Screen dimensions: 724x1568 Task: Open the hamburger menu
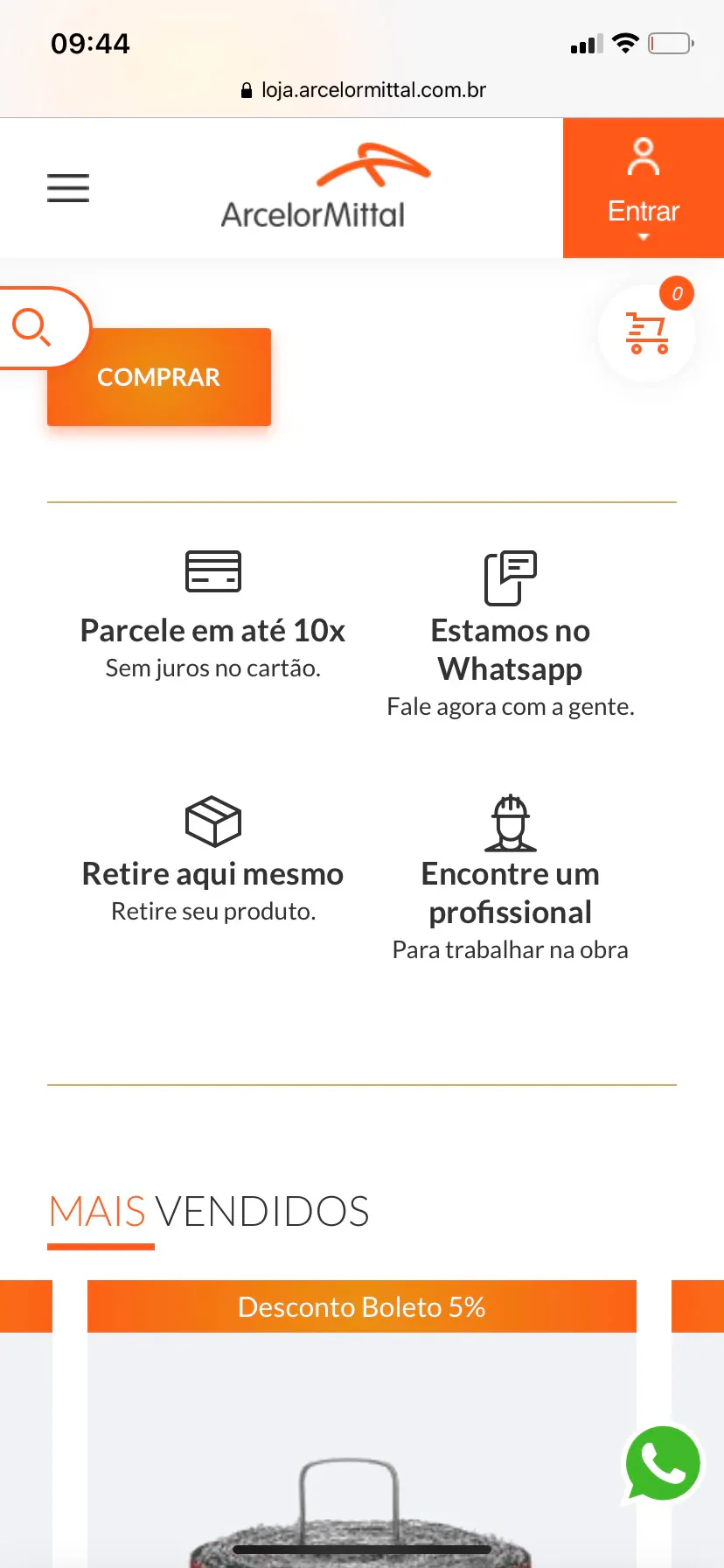pyautogui.click(x=68, y=188)
